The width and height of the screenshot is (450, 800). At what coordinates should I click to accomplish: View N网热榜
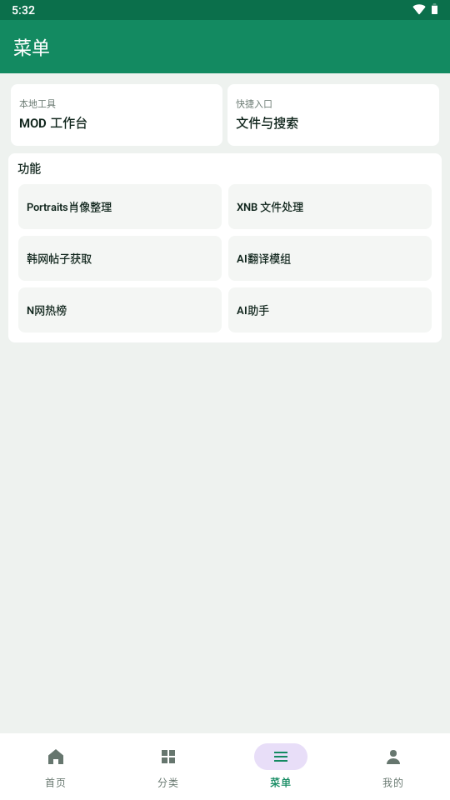120,310
